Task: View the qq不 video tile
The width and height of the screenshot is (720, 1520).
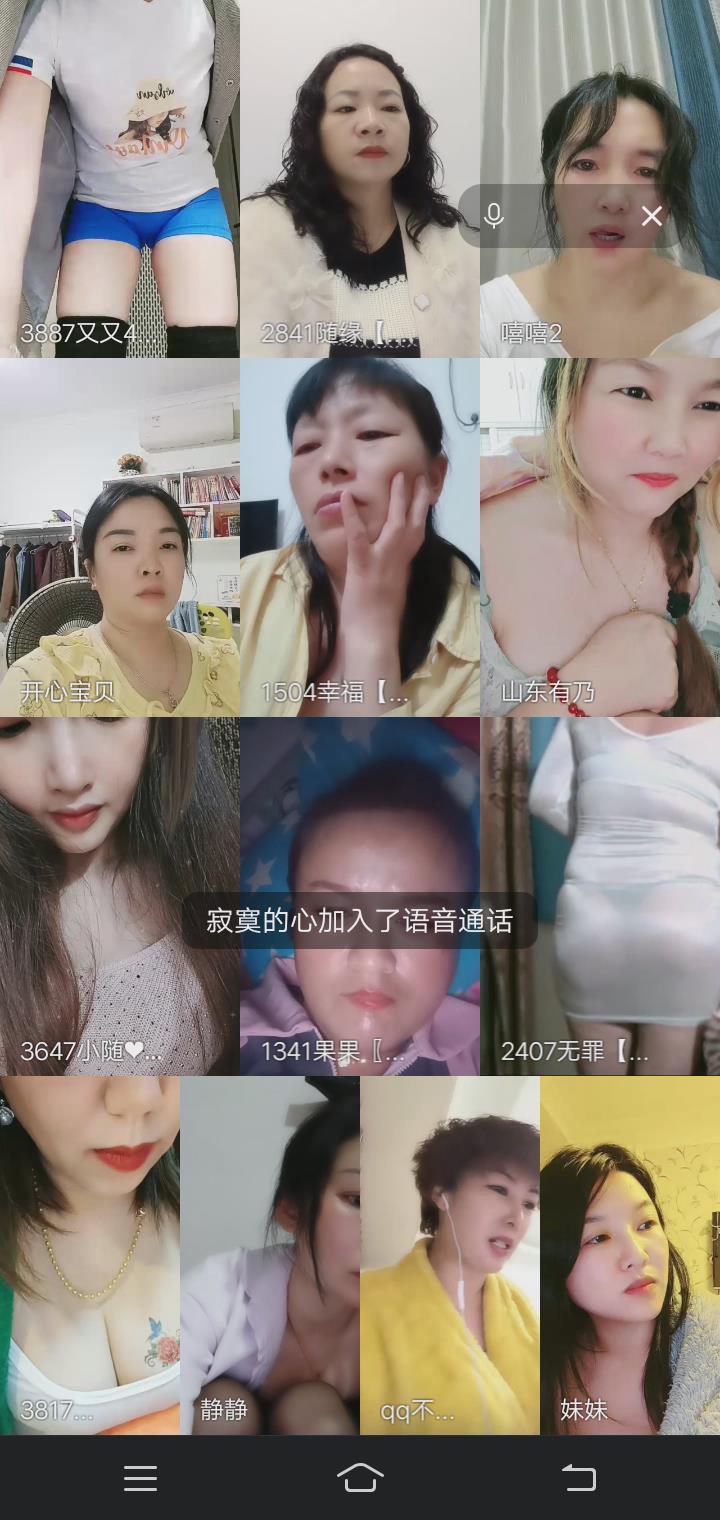Action: (x=450, y=1255)
